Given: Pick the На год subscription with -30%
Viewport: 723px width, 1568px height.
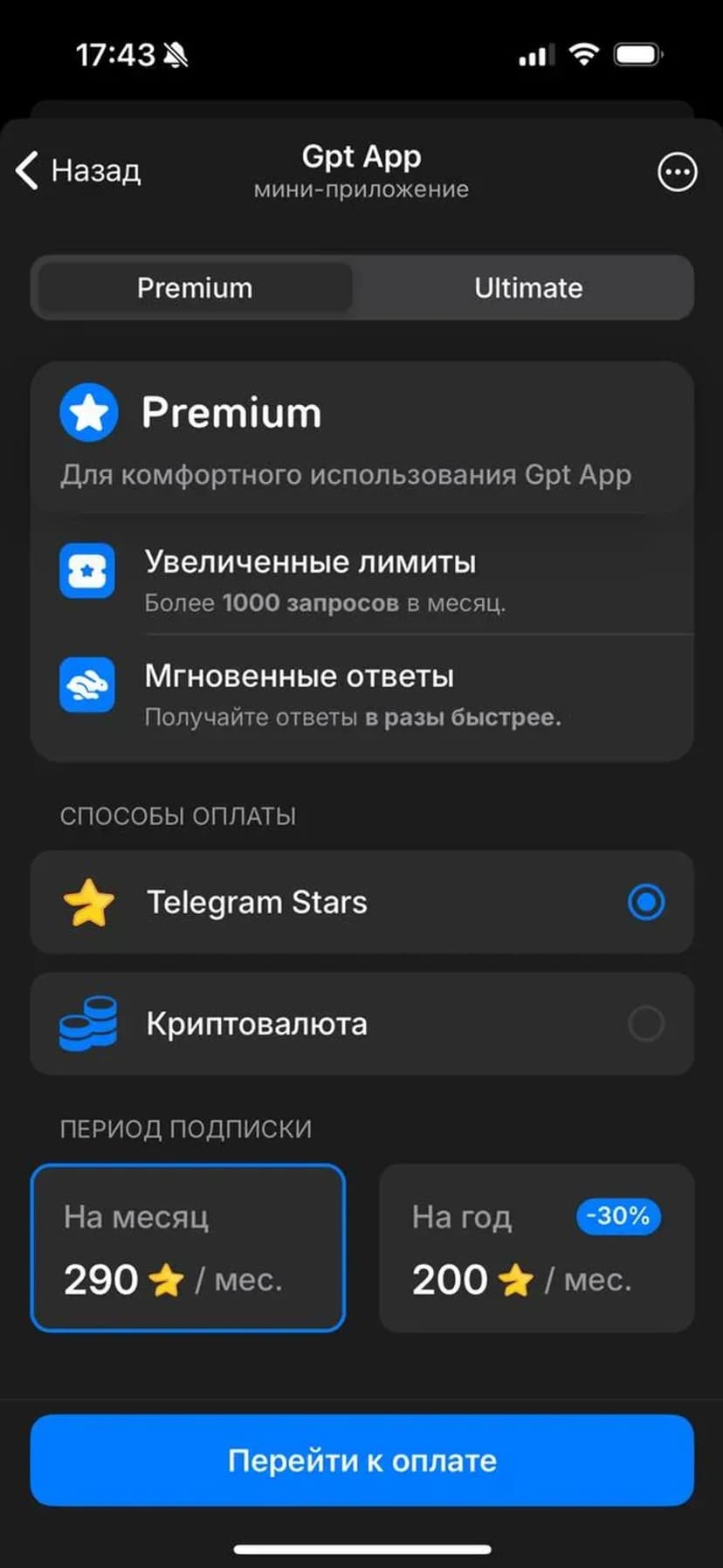Looking at the screenshot, I should [x=536, y=1248].
